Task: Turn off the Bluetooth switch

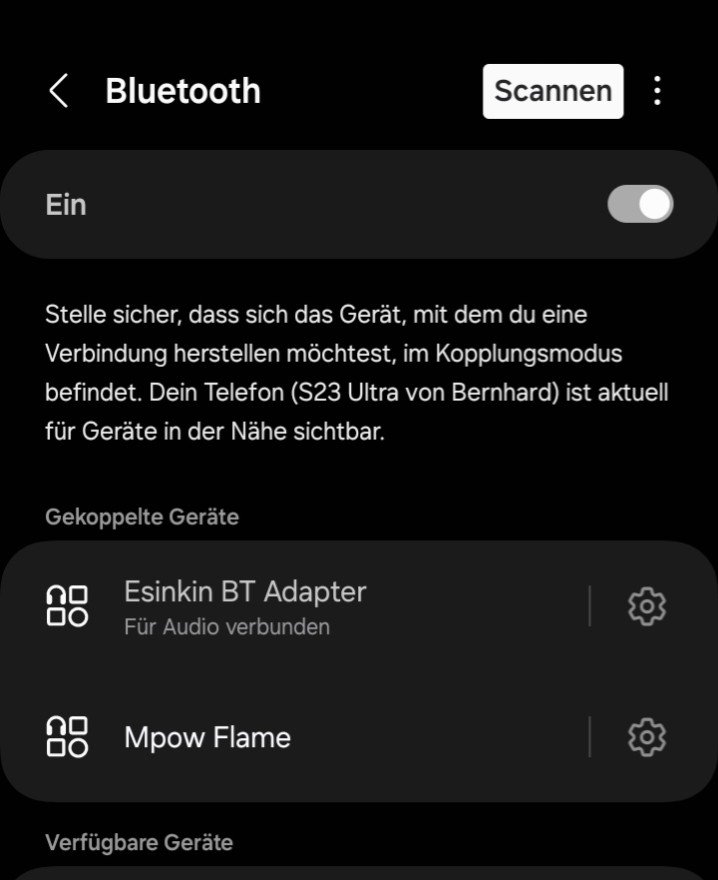Action: click(x=640, y=205)
